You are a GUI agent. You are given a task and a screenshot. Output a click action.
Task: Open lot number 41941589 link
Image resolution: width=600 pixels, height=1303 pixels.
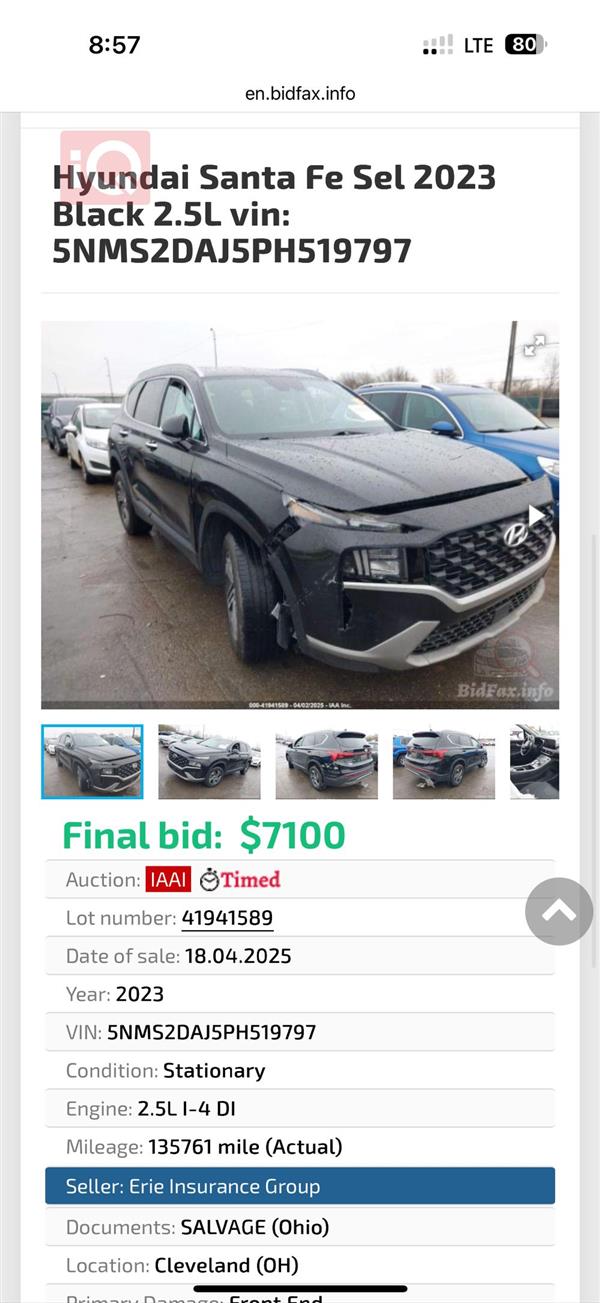(227, 918)
